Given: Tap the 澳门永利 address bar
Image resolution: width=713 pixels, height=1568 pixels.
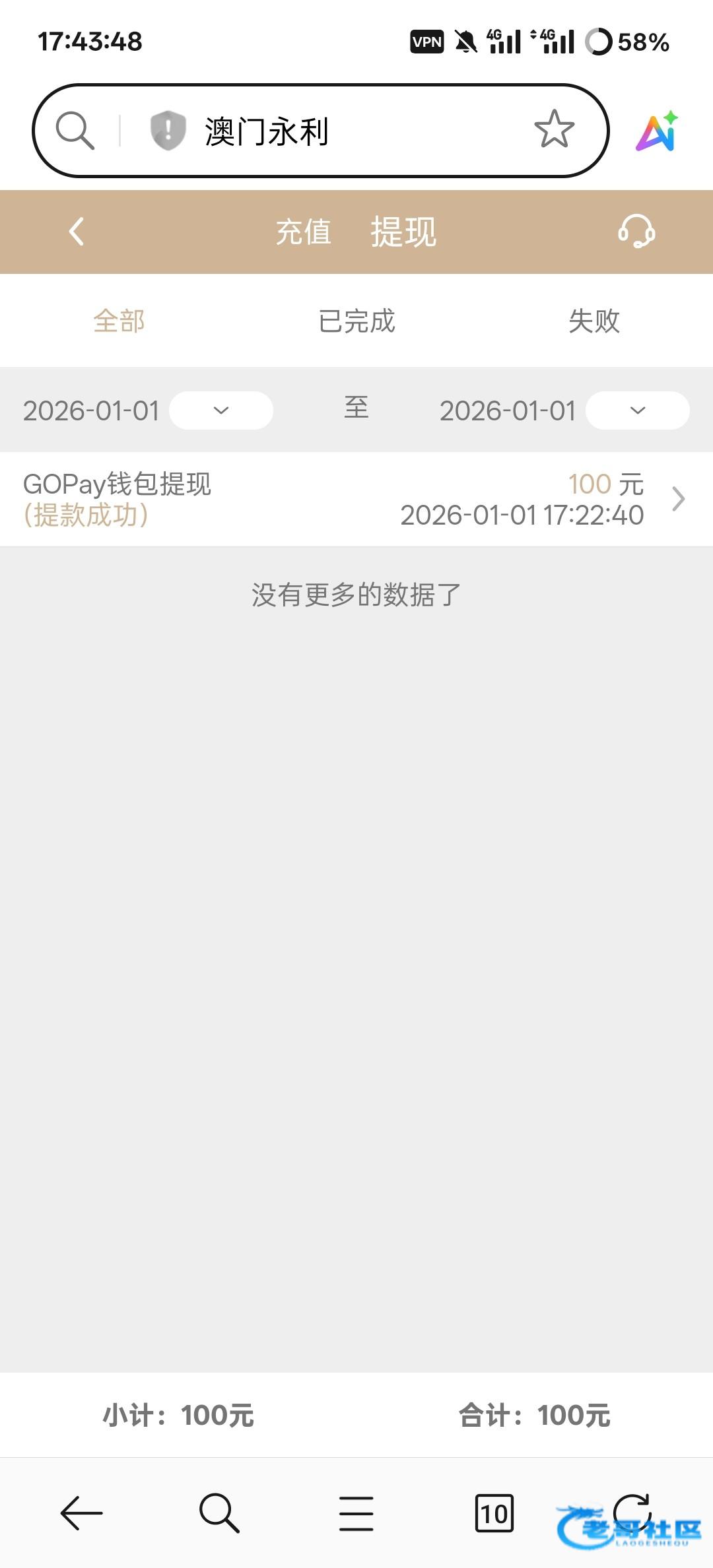Looking at the screenshot, I should (330, 131).
